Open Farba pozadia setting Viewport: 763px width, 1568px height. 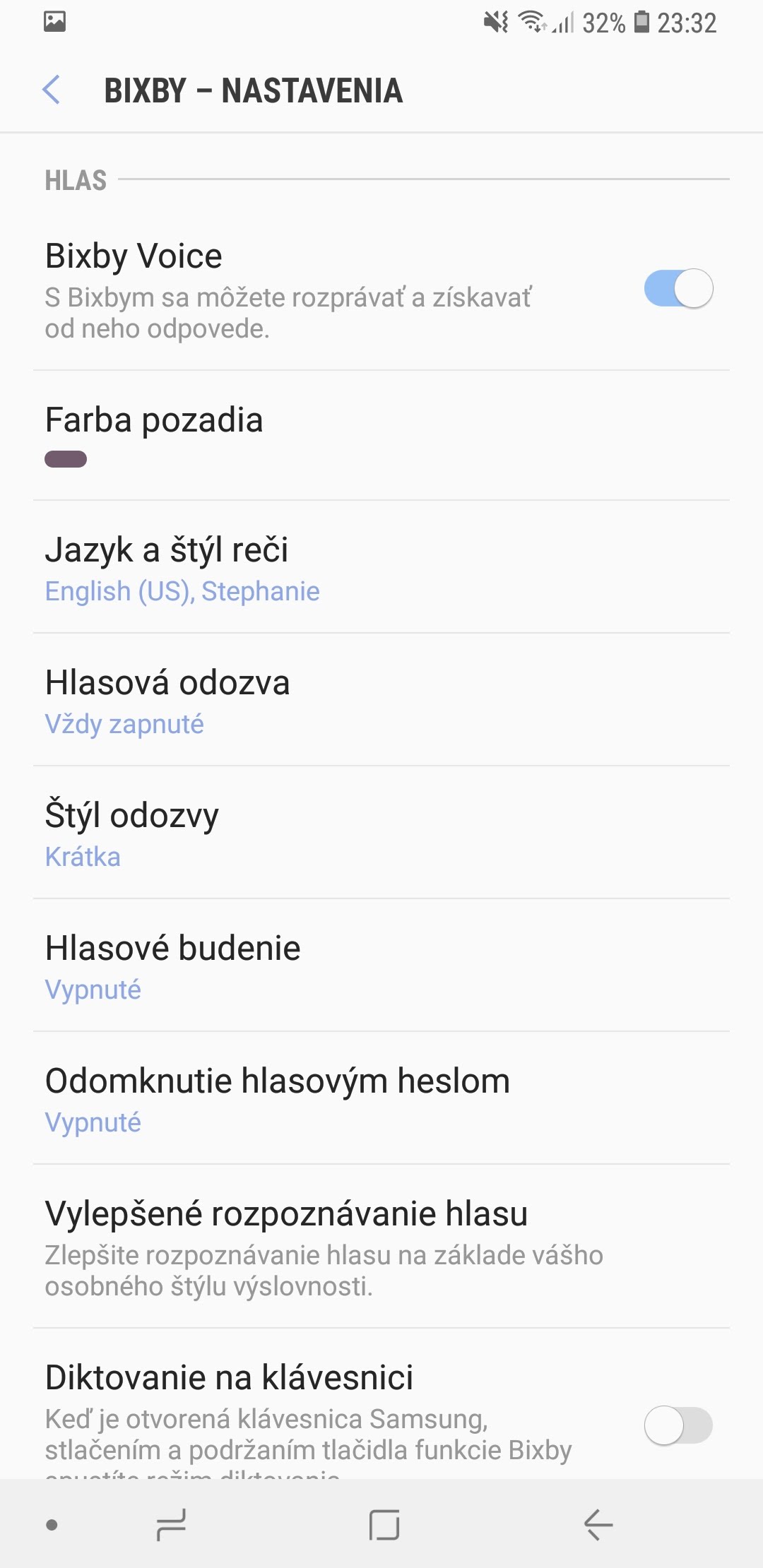tap(381, 435)
